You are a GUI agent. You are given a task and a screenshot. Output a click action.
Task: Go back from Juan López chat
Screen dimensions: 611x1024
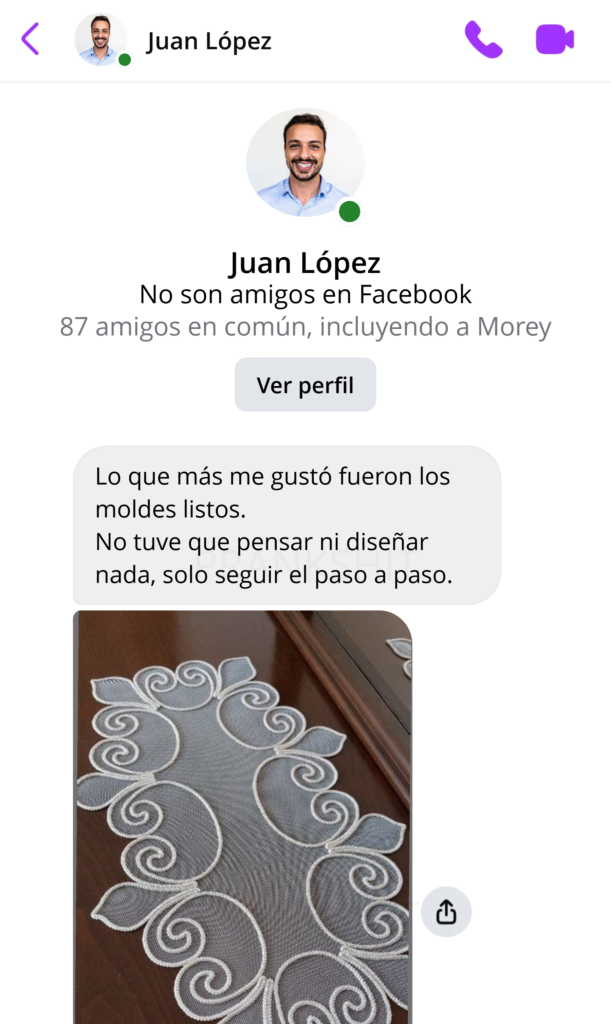tap(30, 40)
